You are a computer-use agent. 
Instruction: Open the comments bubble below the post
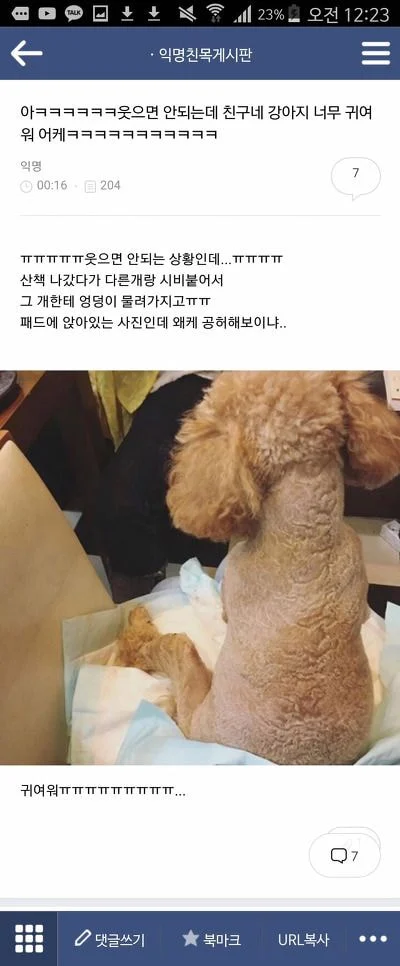pos(345,855)
